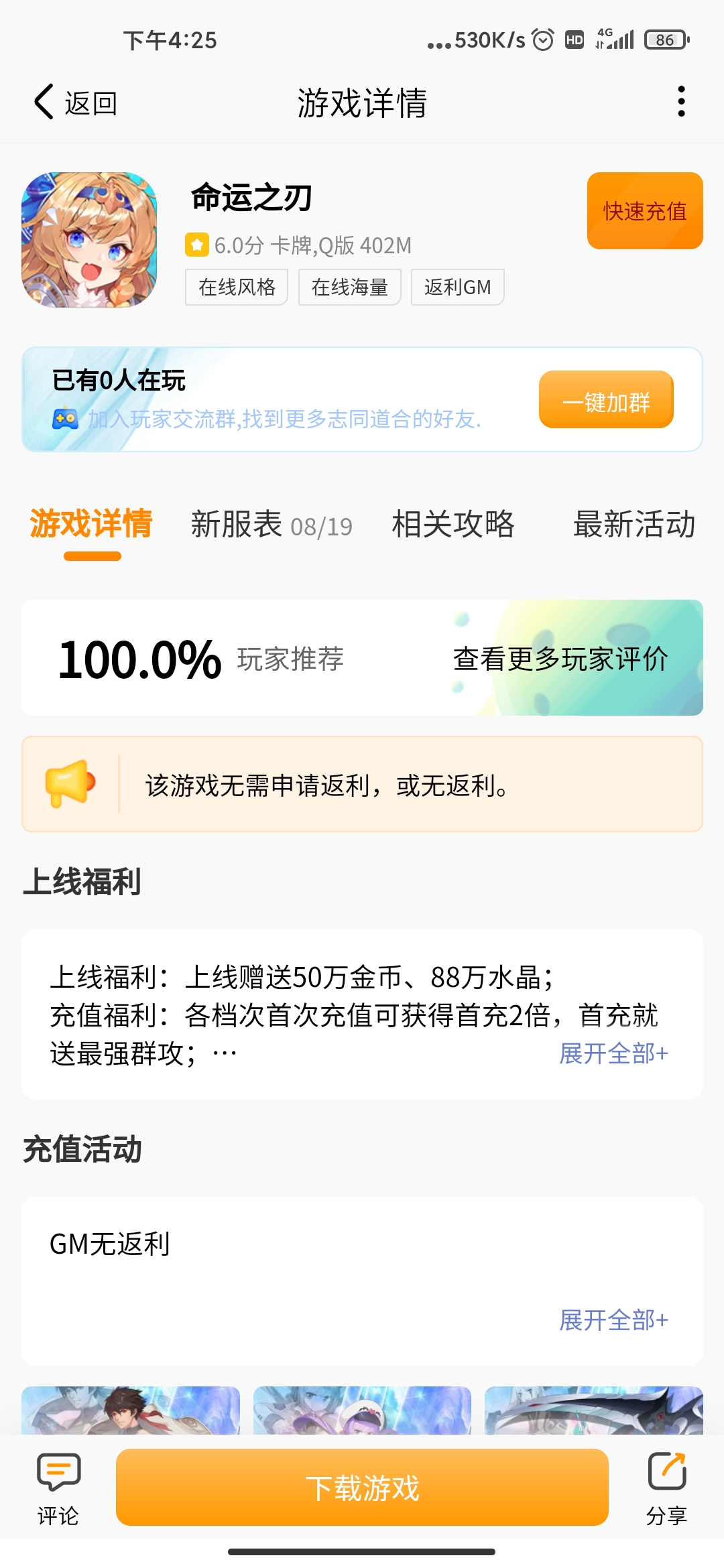Switch to the 最新活动 tab
The width and height of the screenshot is (724, 1568).
(633, 525)
